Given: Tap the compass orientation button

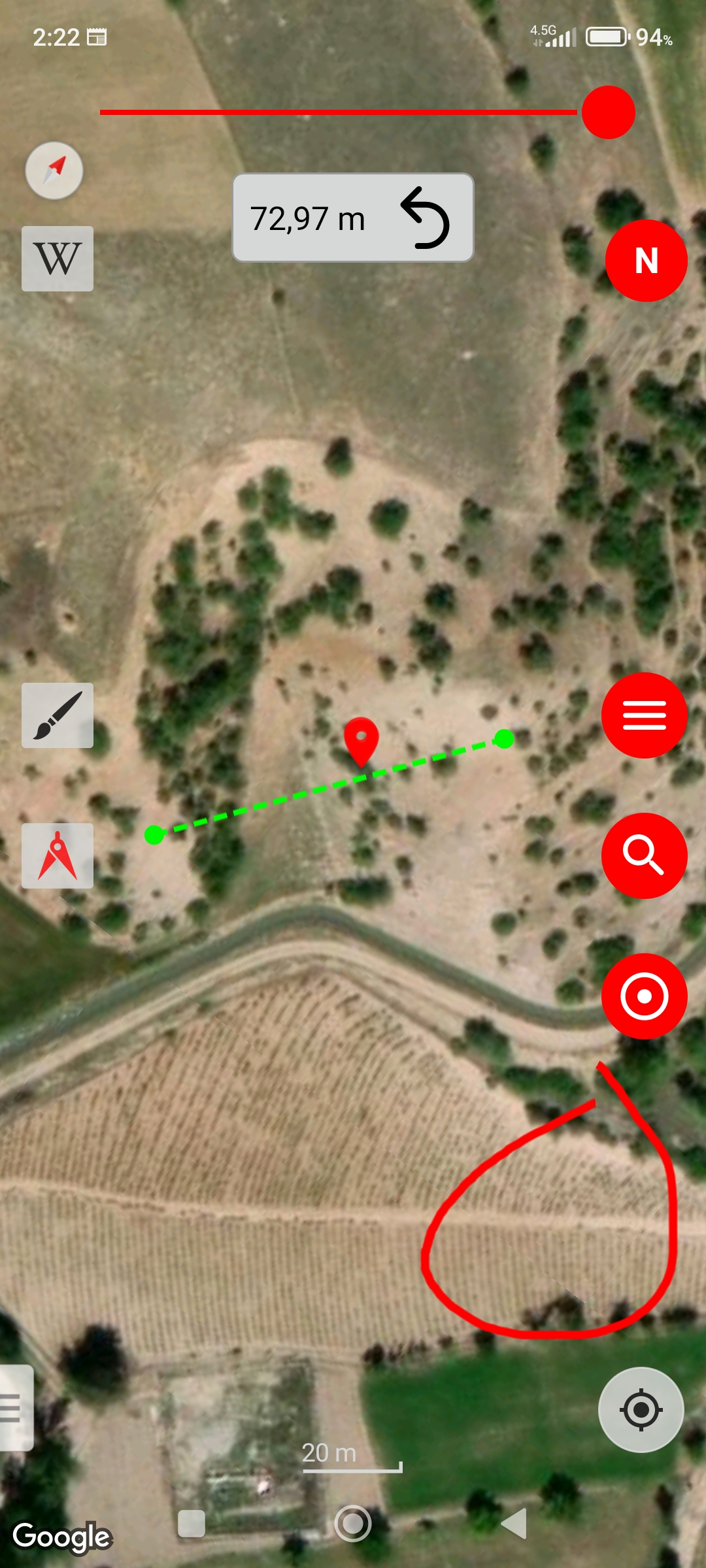Looking at the screenshot, I should point(54,171).
